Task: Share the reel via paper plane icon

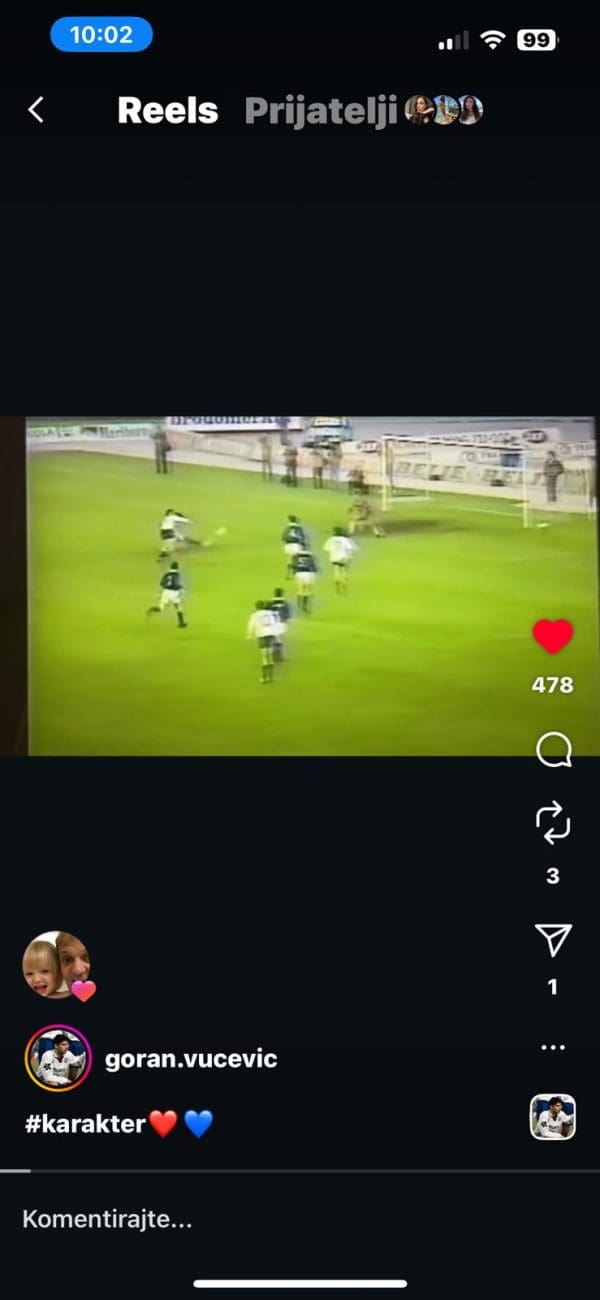Action: tap(553, 940)
